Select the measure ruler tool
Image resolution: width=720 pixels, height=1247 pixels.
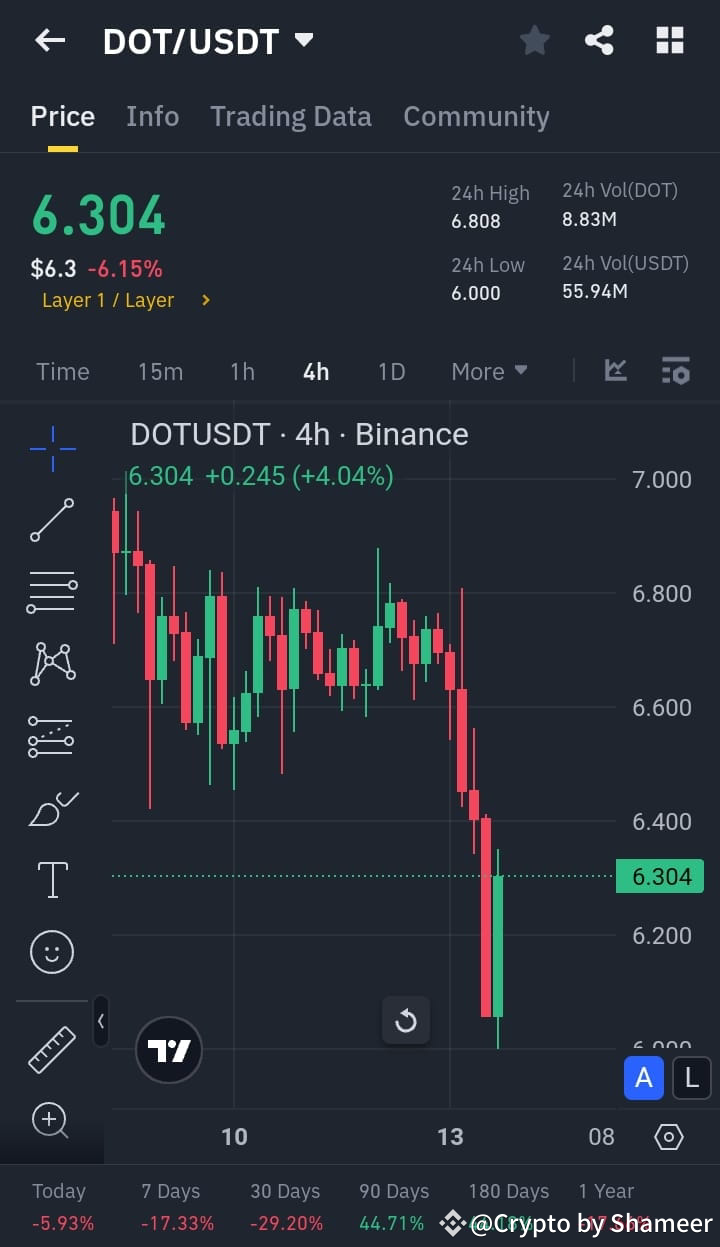pyautogui.click(x=51, y=1050)
